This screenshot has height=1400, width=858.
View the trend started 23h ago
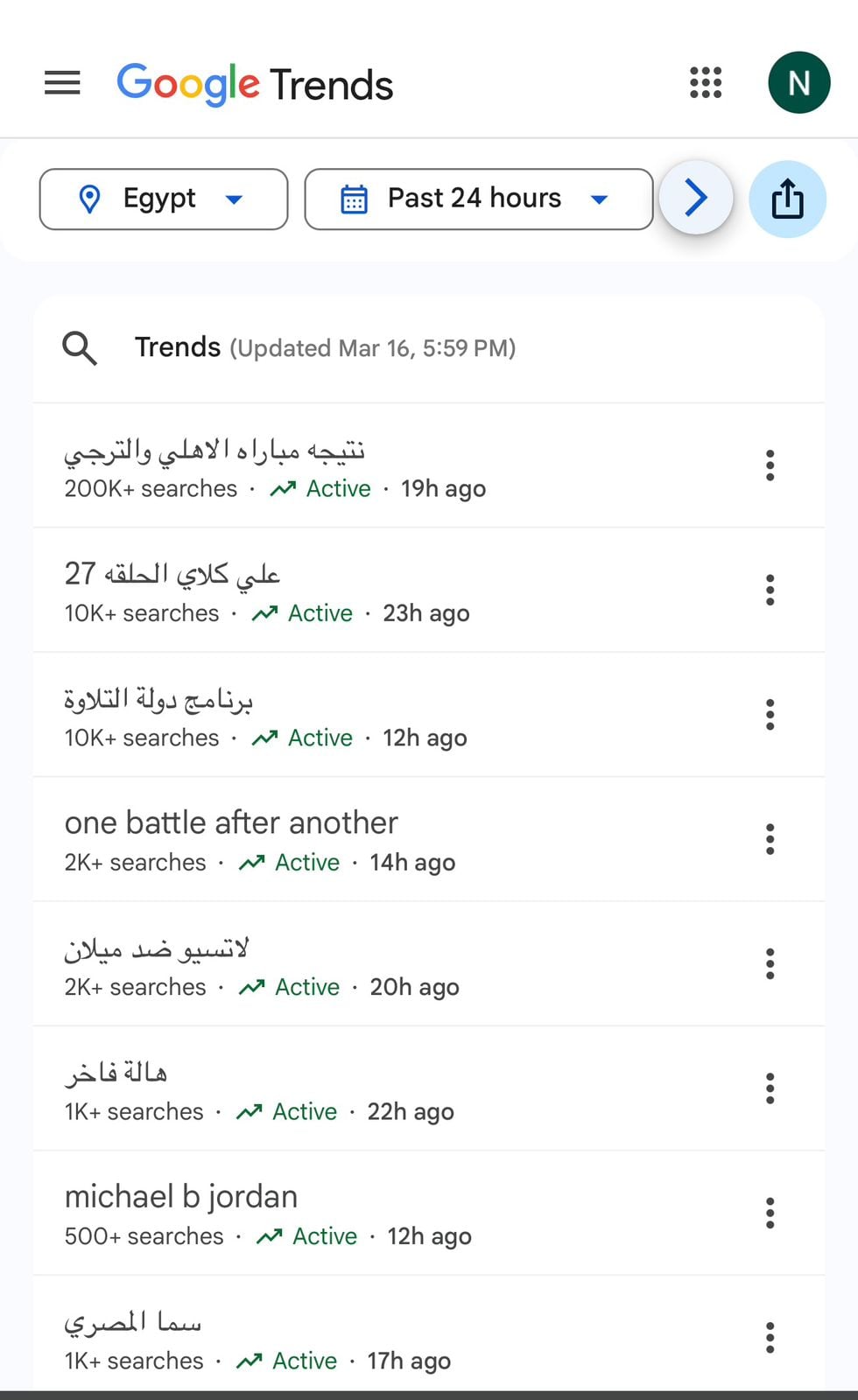click(172, 575)
